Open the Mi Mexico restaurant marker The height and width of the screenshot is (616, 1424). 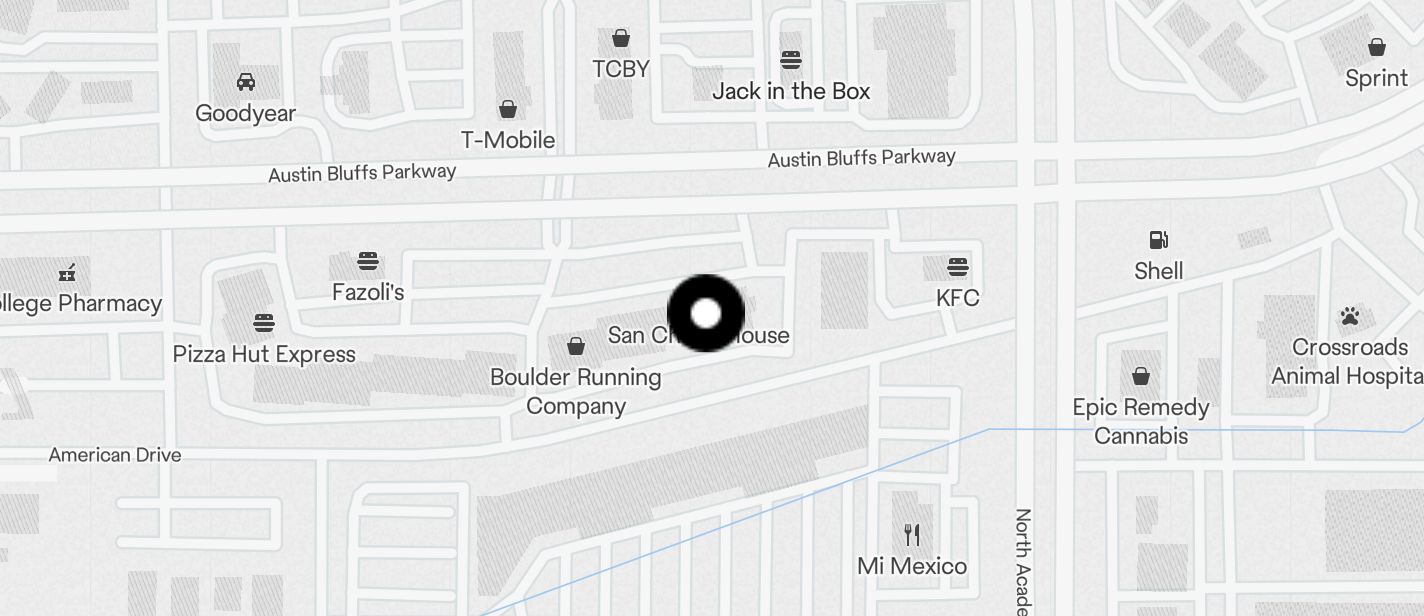coord(911,534)
